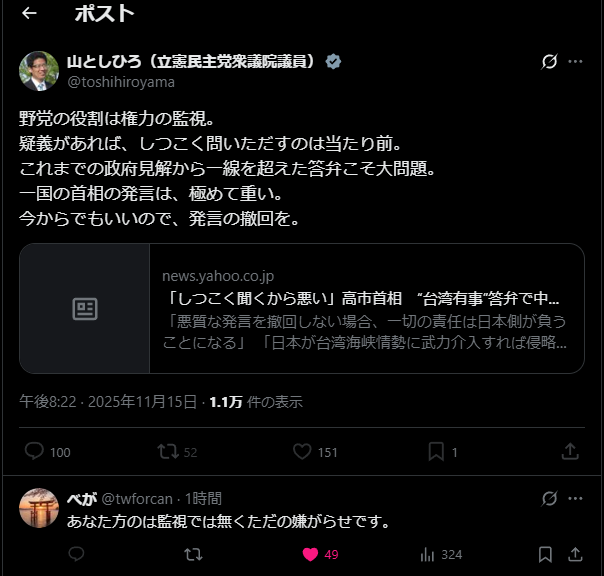The width and height of the screenshot is (604, 576).
Task: Open 山としひろ's profile picture
Action: (39, 71)
